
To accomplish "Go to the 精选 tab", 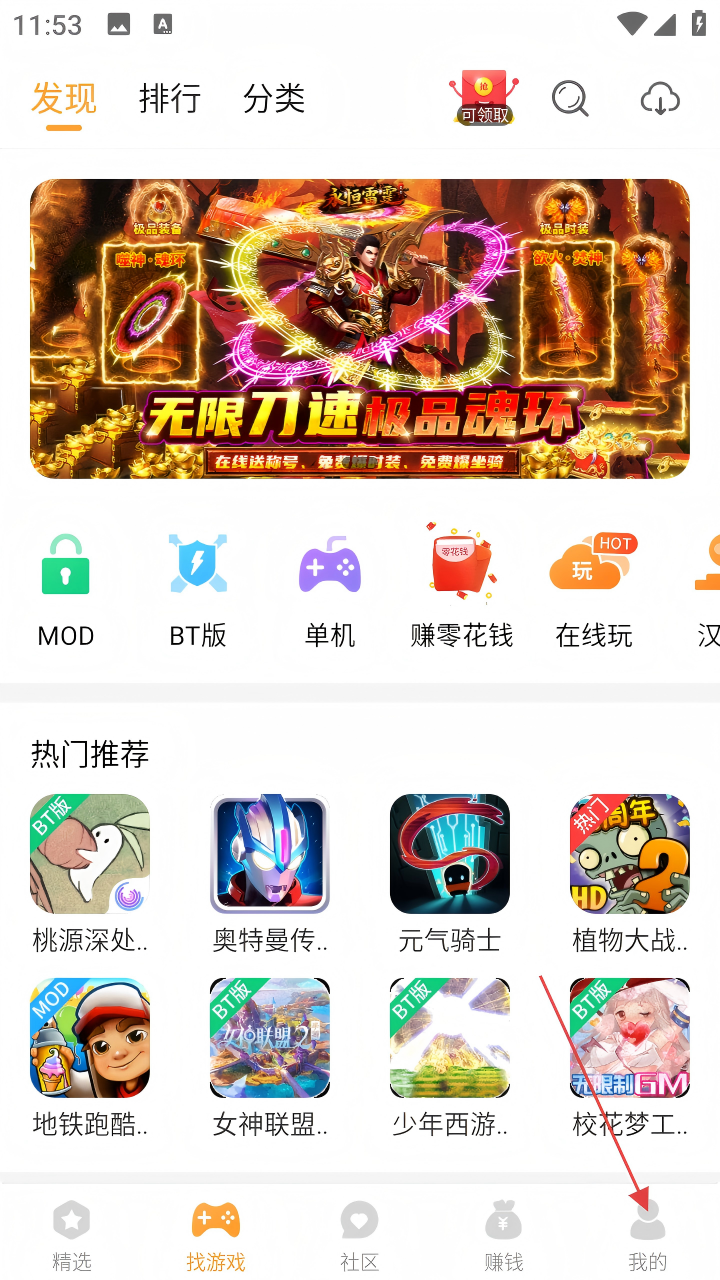I will pos(72,1235).
